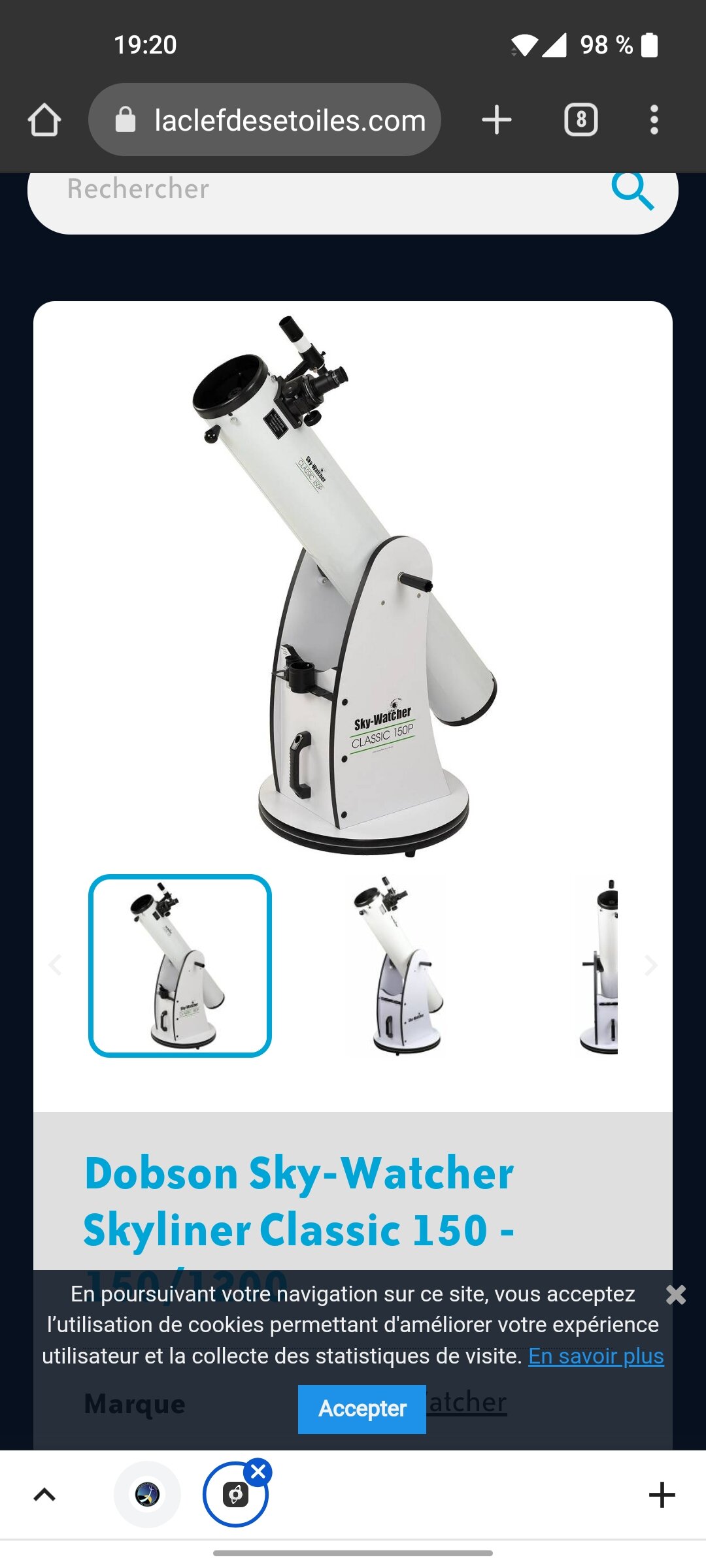The width and height of the screenshot is (706, 1568).
Task: Tap the magnifying glass search icon
Action: pos(632,191)
